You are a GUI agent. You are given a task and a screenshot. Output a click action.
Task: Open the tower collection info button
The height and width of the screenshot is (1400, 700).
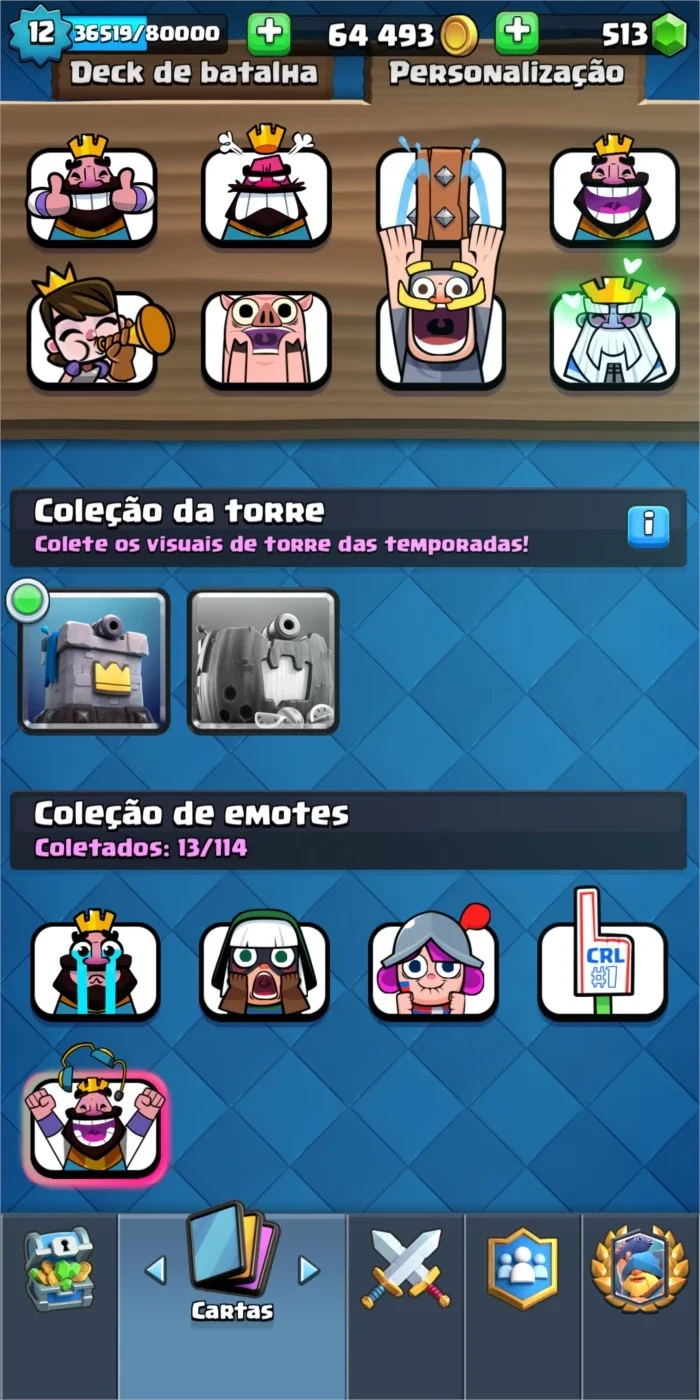coord(648,526)
